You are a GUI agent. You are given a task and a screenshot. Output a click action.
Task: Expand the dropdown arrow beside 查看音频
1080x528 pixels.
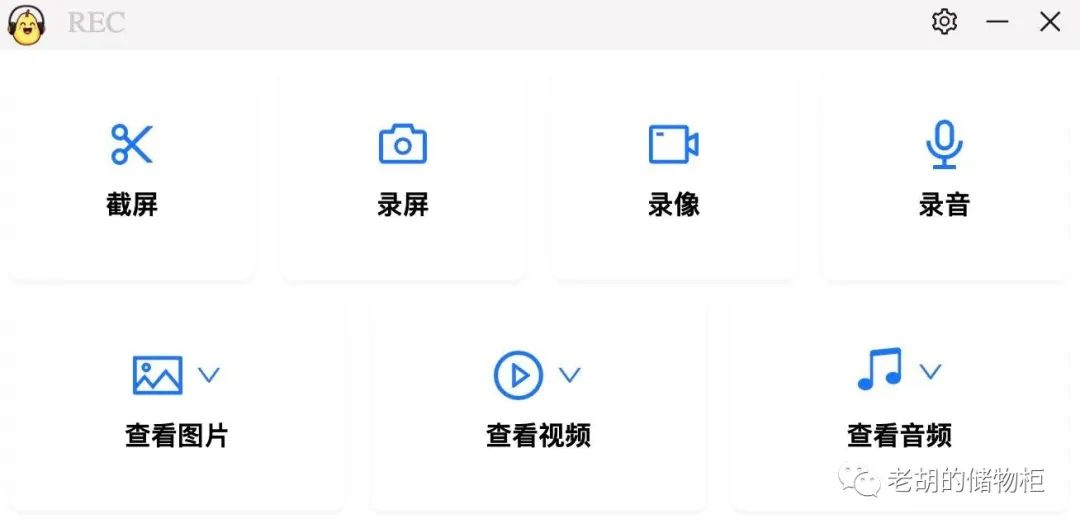point(930,372)
